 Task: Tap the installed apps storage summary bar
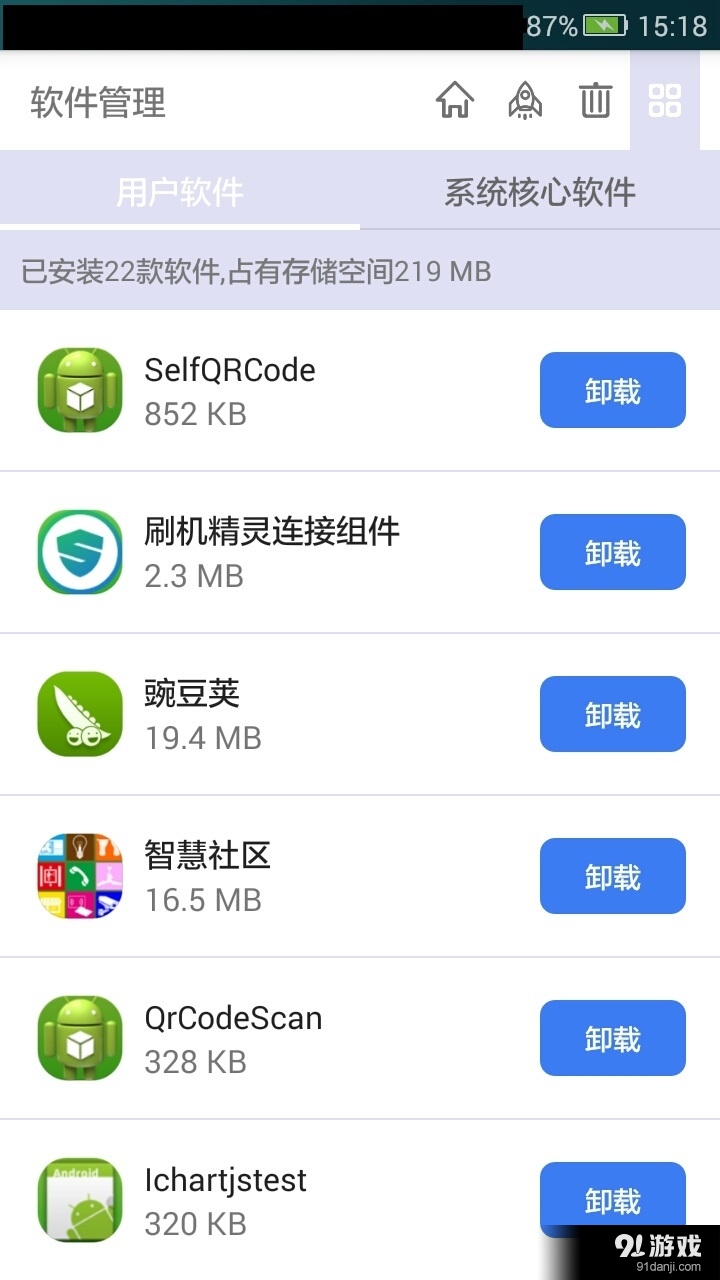coord(360,270)
